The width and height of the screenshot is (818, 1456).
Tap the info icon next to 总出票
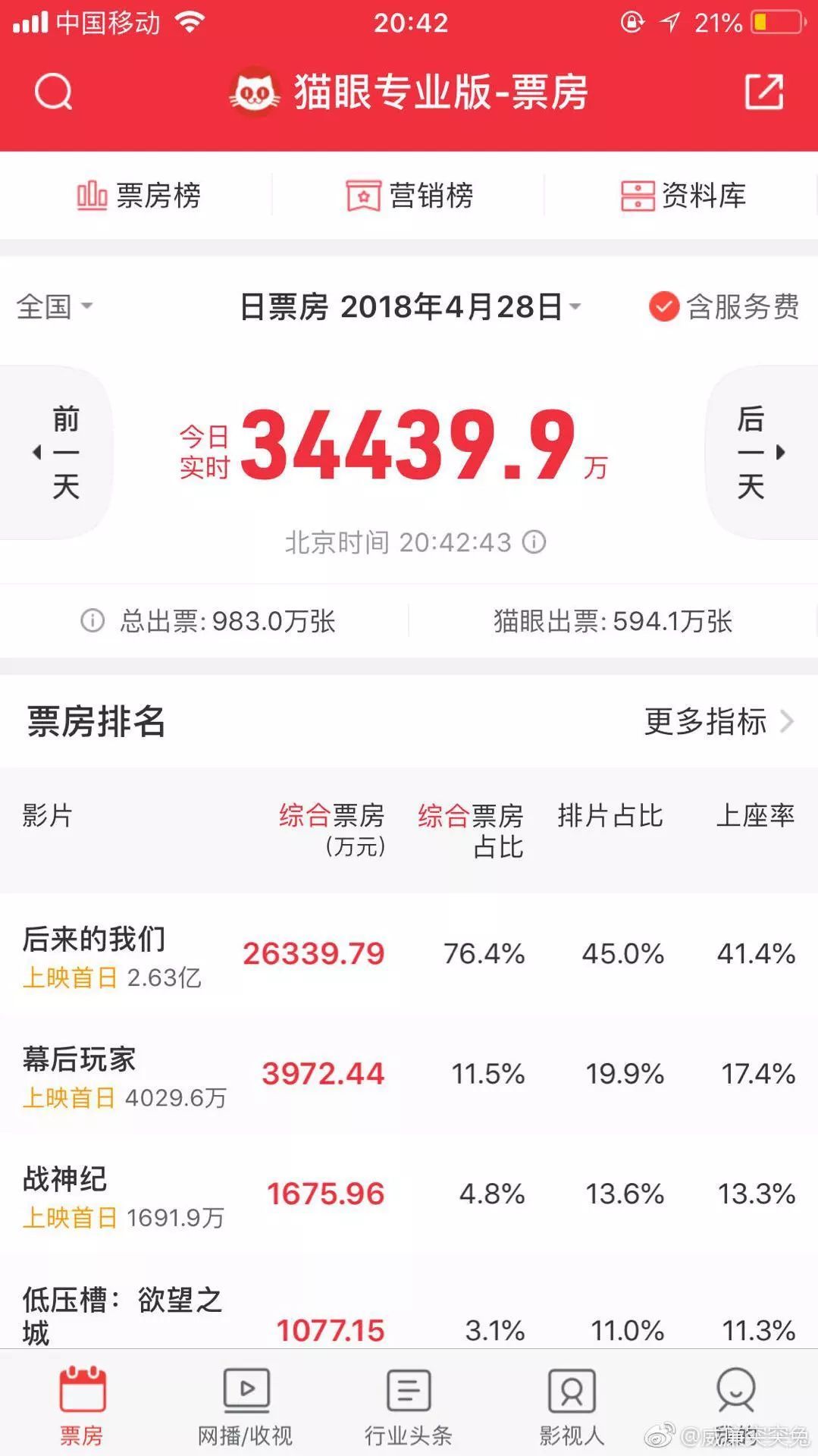pos(91,622)
